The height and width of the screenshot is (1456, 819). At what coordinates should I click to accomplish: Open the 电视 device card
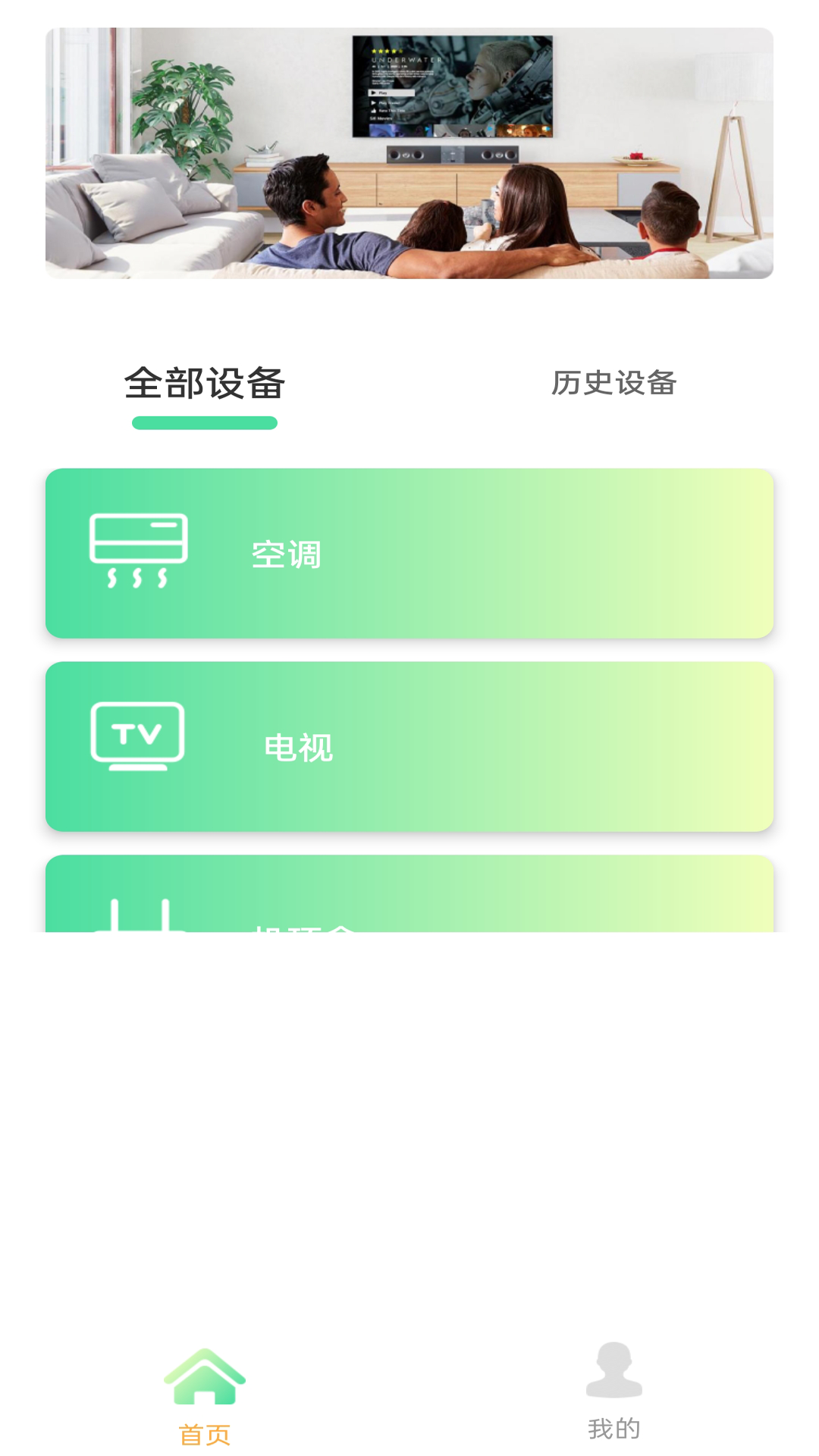(x=409, y=747)
